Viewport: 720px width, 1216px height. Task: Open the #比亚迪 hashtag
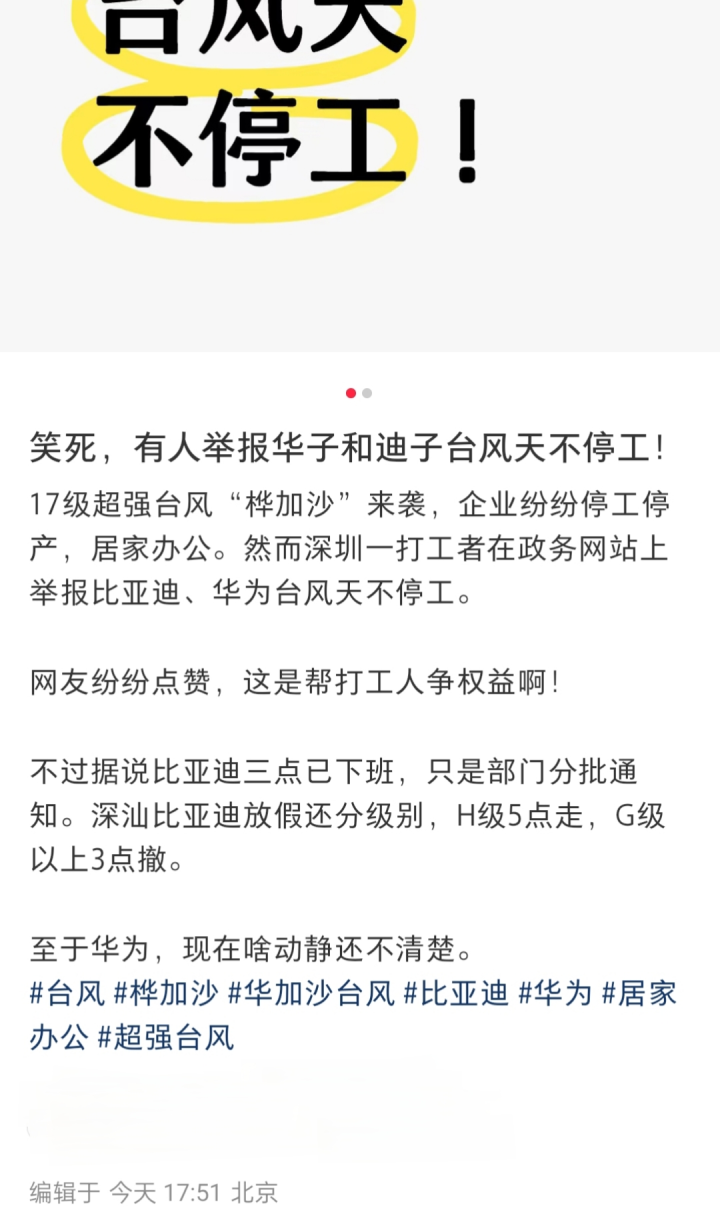click(456, 993)
